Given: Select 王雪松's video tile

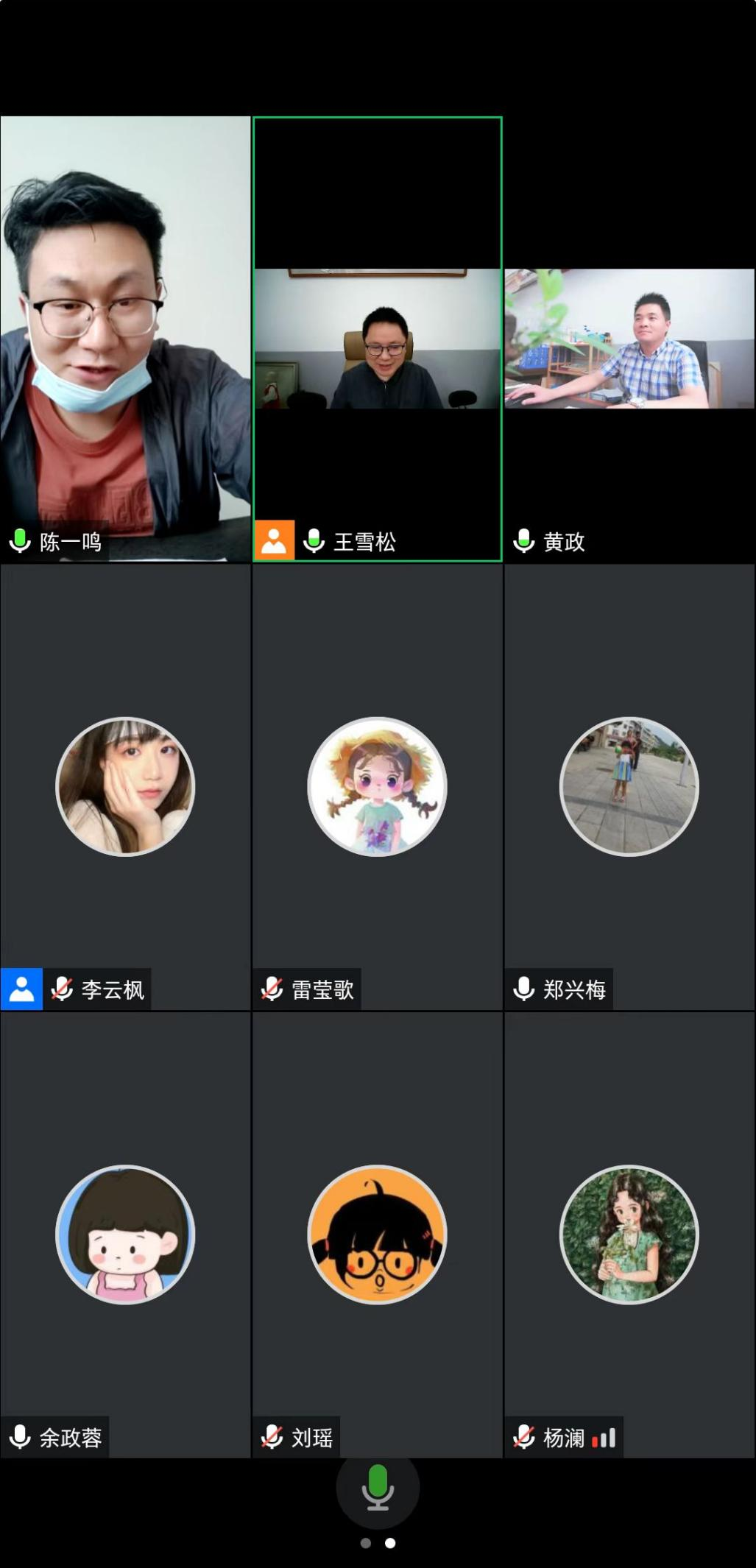Looking at the screenshot, I should coord(378,339).
